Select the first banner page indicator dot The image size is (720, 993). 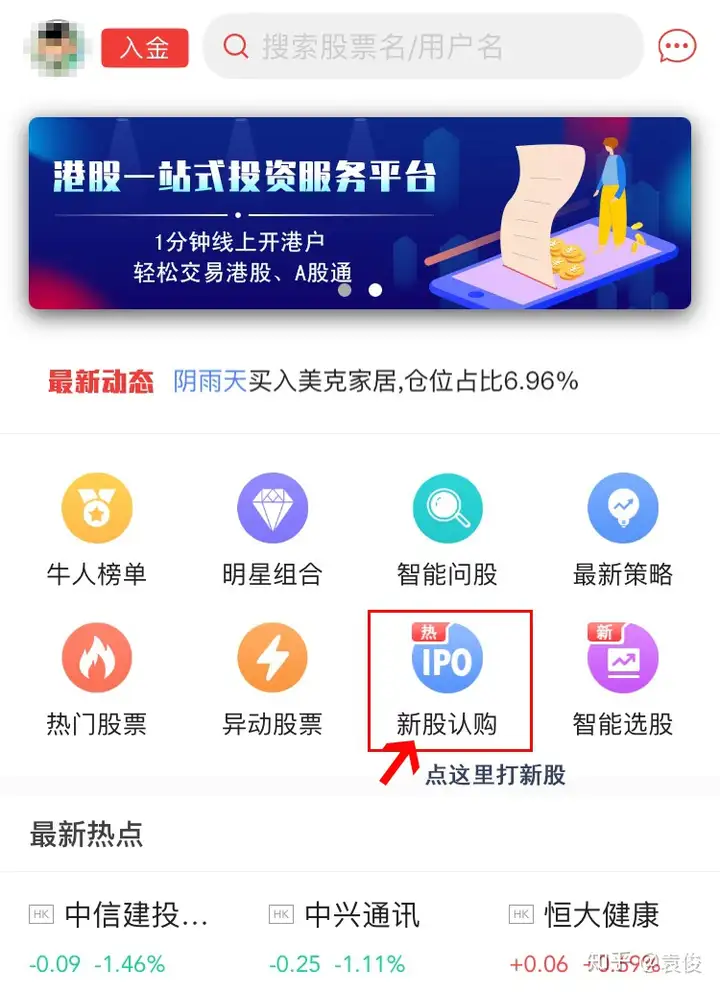pos(345,290)
